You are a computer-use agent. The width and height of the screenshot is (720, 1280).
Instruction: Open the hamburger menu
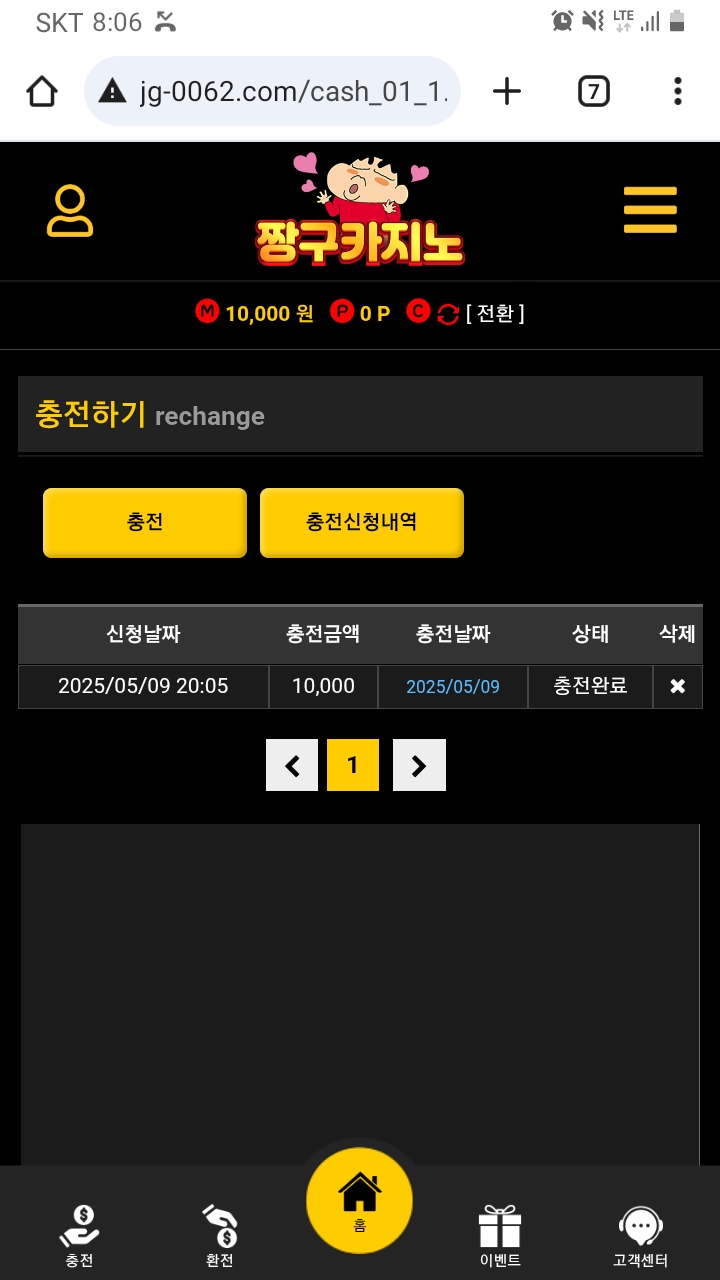point(650,210)
